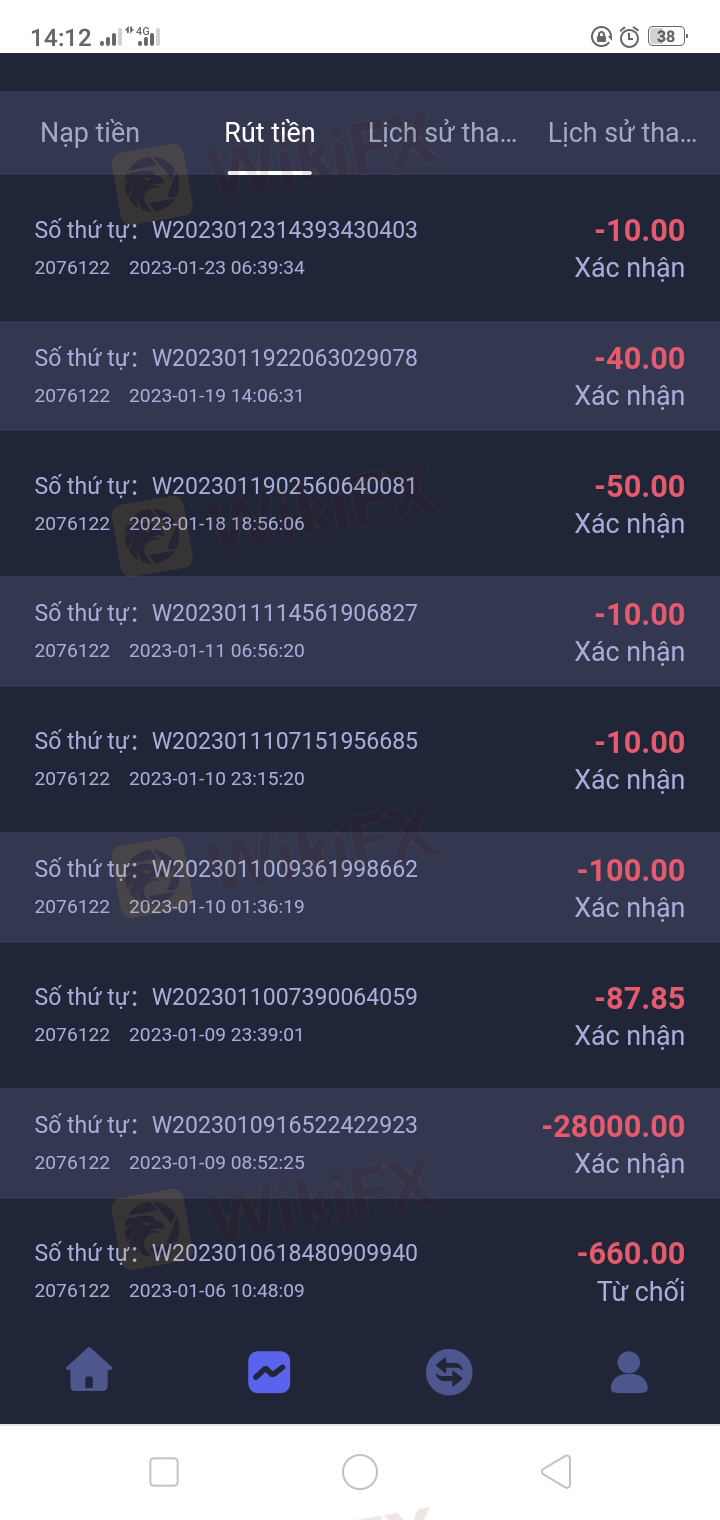
Task: Select the Rút tiền tab
Action: coord(270,133)
